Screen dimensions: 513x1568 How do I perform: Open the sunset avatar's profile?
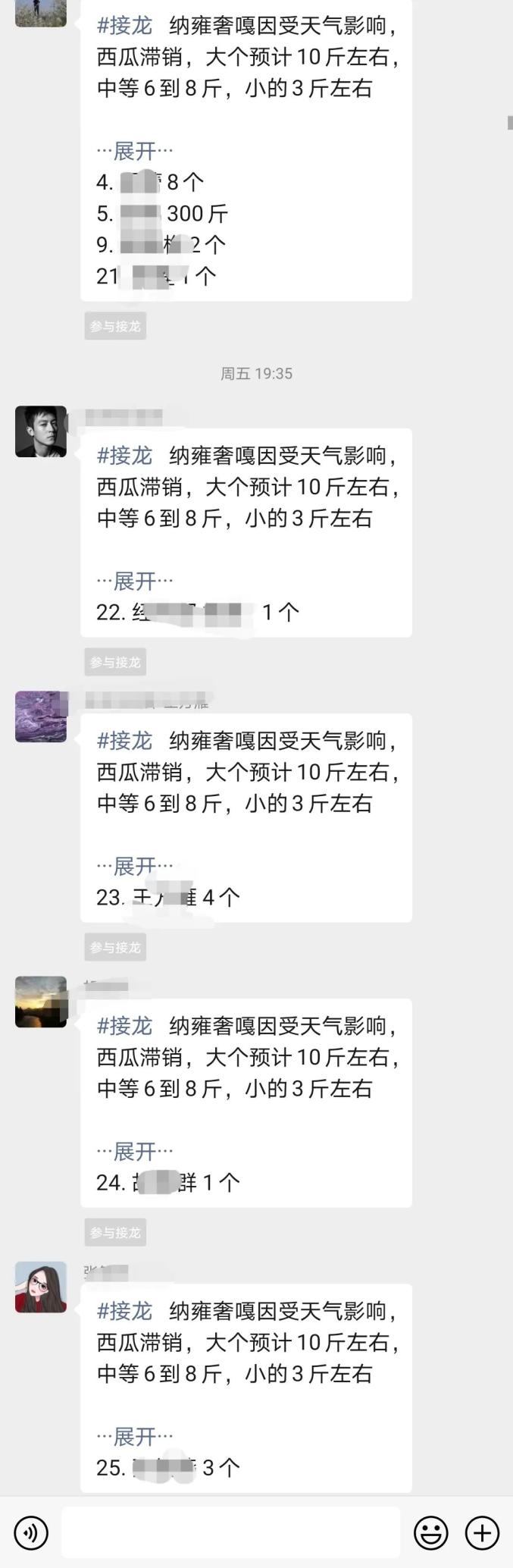pyautogui.click(x=41, y=1002)
